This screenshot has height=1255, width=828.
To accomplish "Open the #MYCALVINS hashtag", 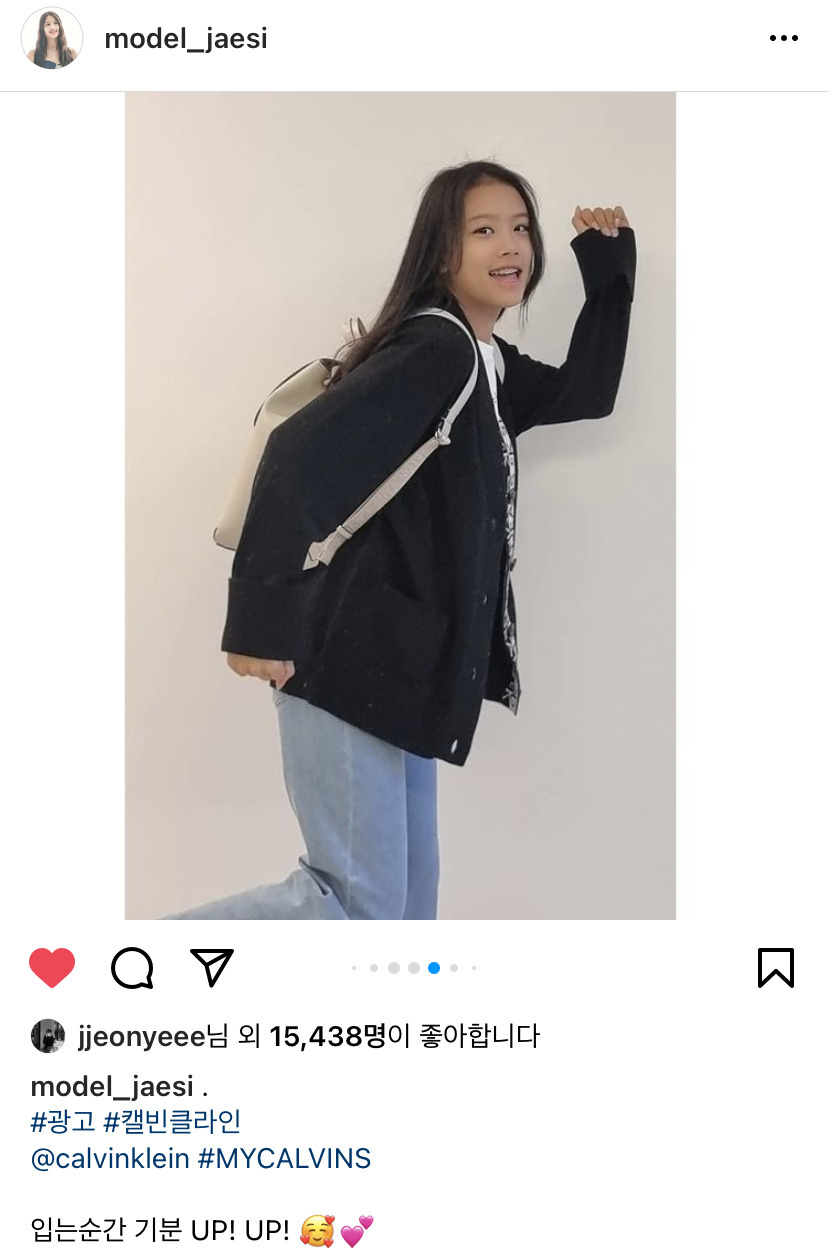I will [x=285, y=1159].
